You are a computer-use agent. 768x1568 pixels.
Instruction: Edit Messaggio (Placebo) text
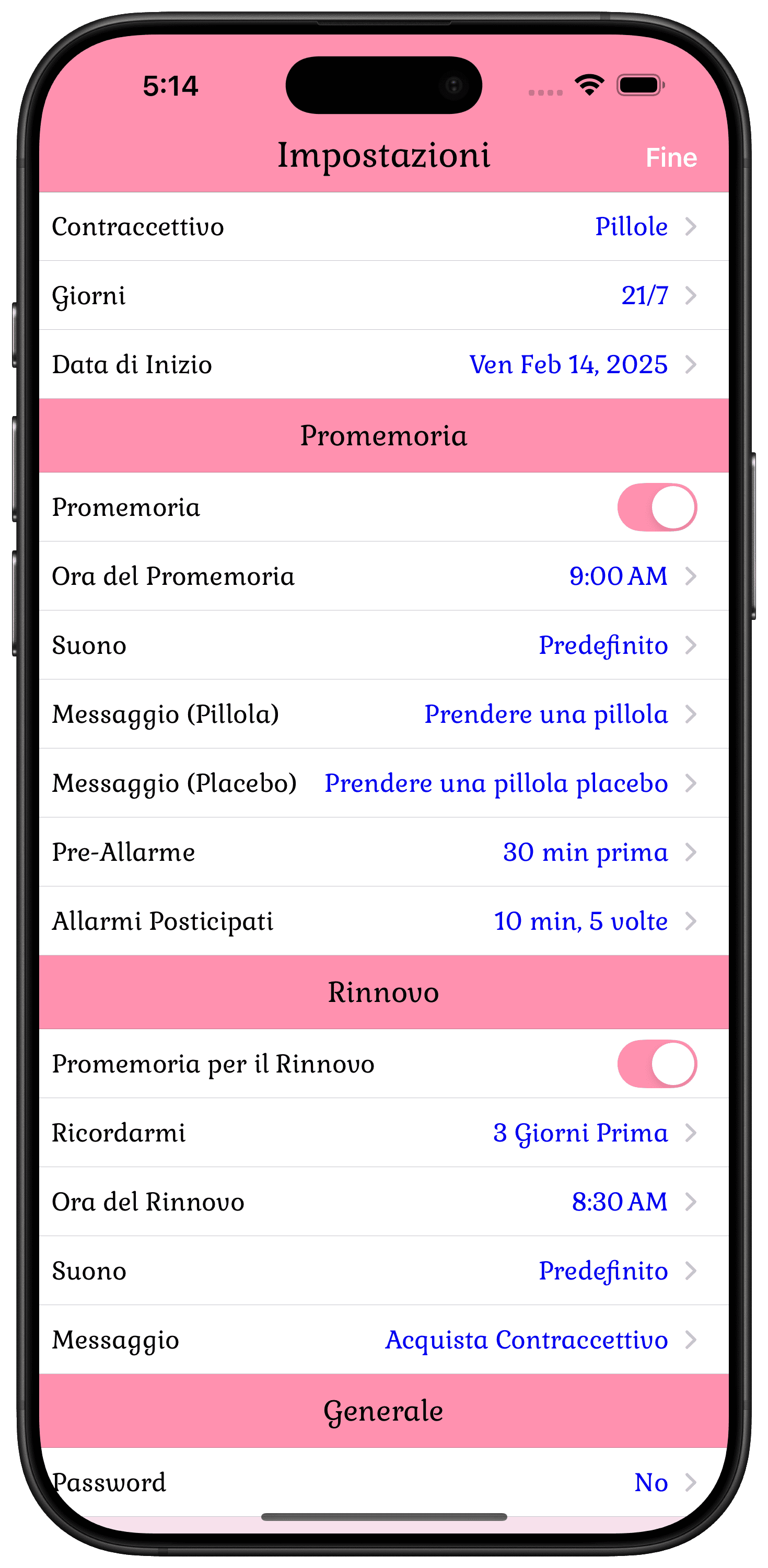click(383, 783)
